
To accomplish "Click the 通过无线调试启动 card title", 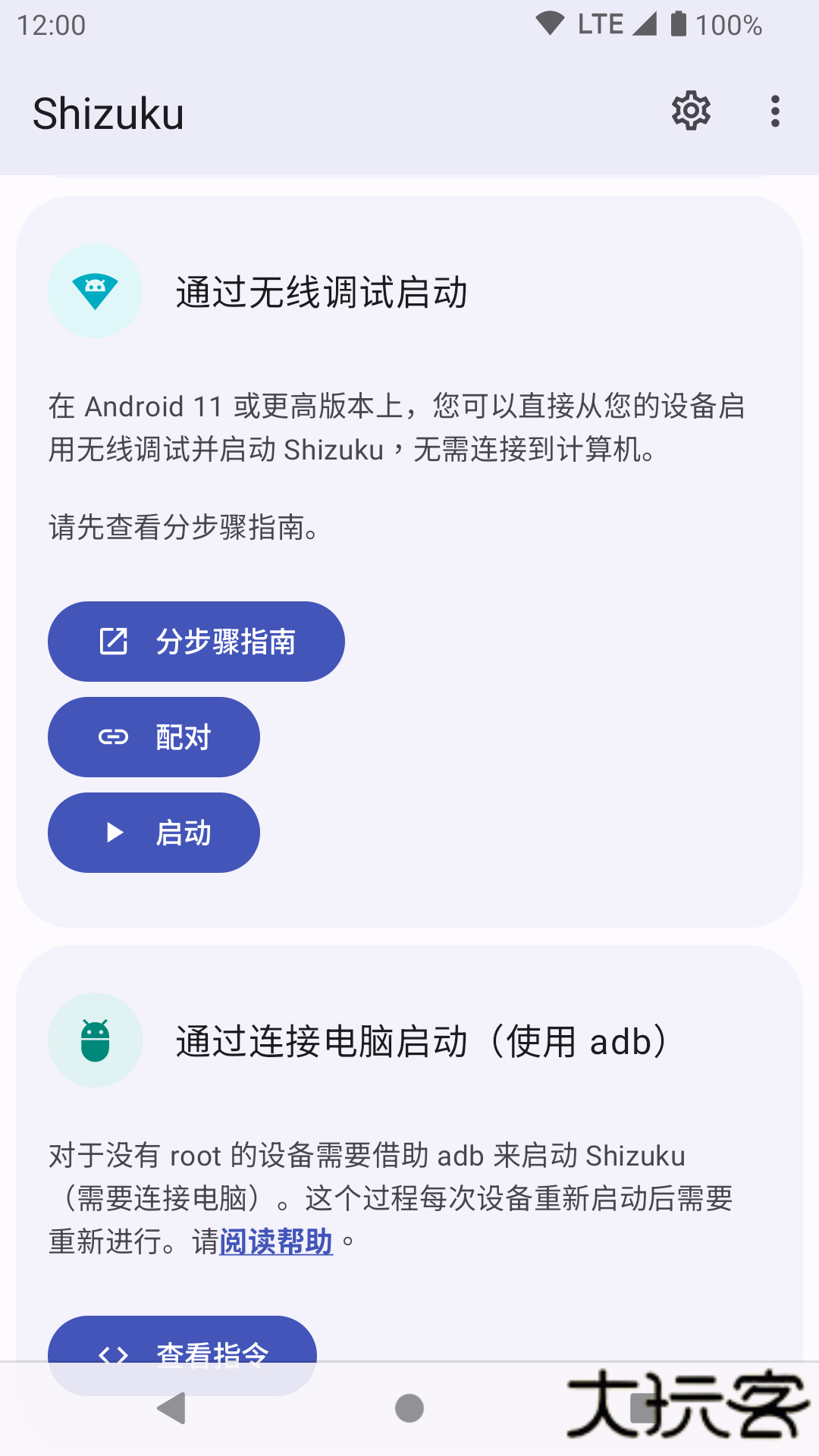I will tap(322, 290).
